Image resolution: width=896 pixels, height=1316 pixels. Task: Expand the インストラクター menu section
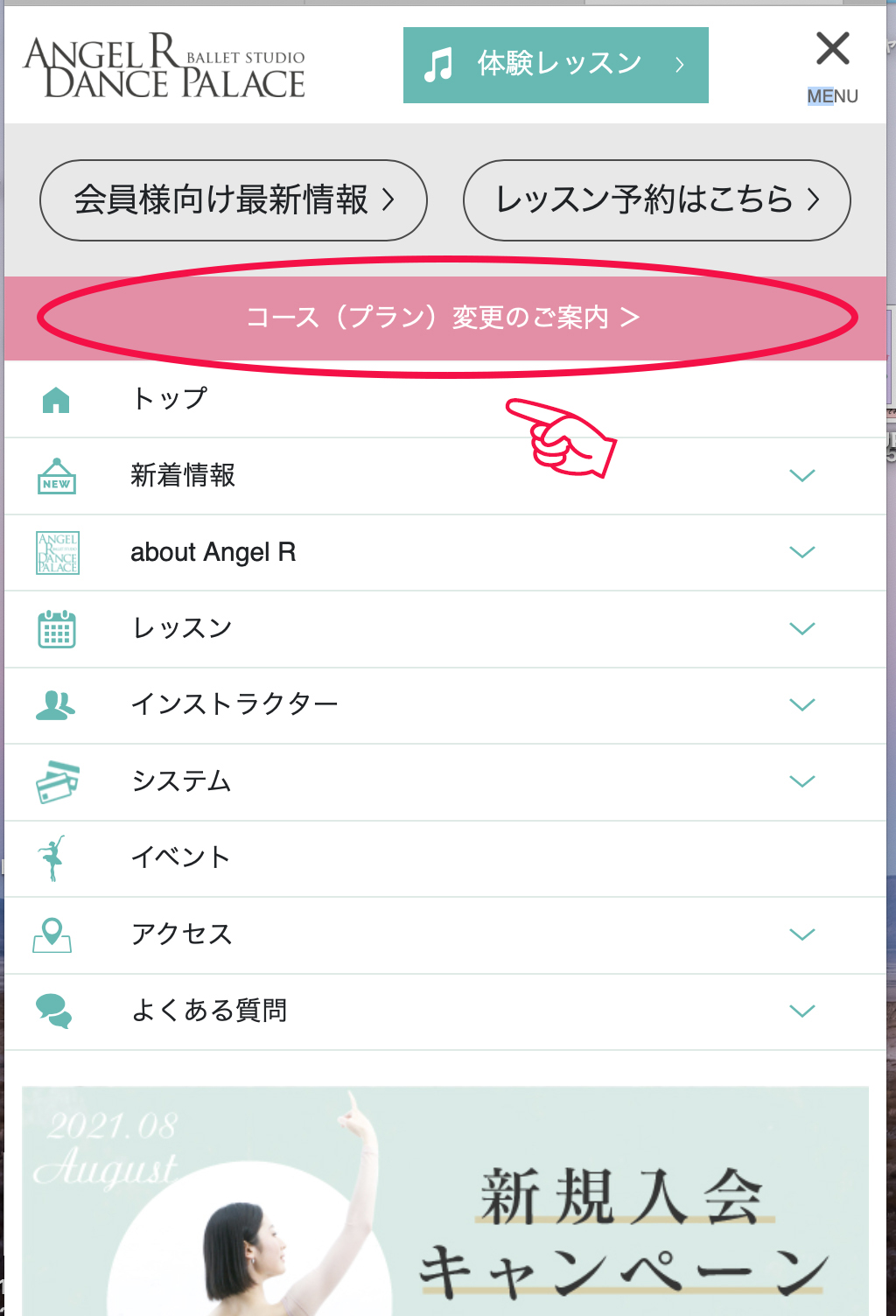(x=801, y=705)
